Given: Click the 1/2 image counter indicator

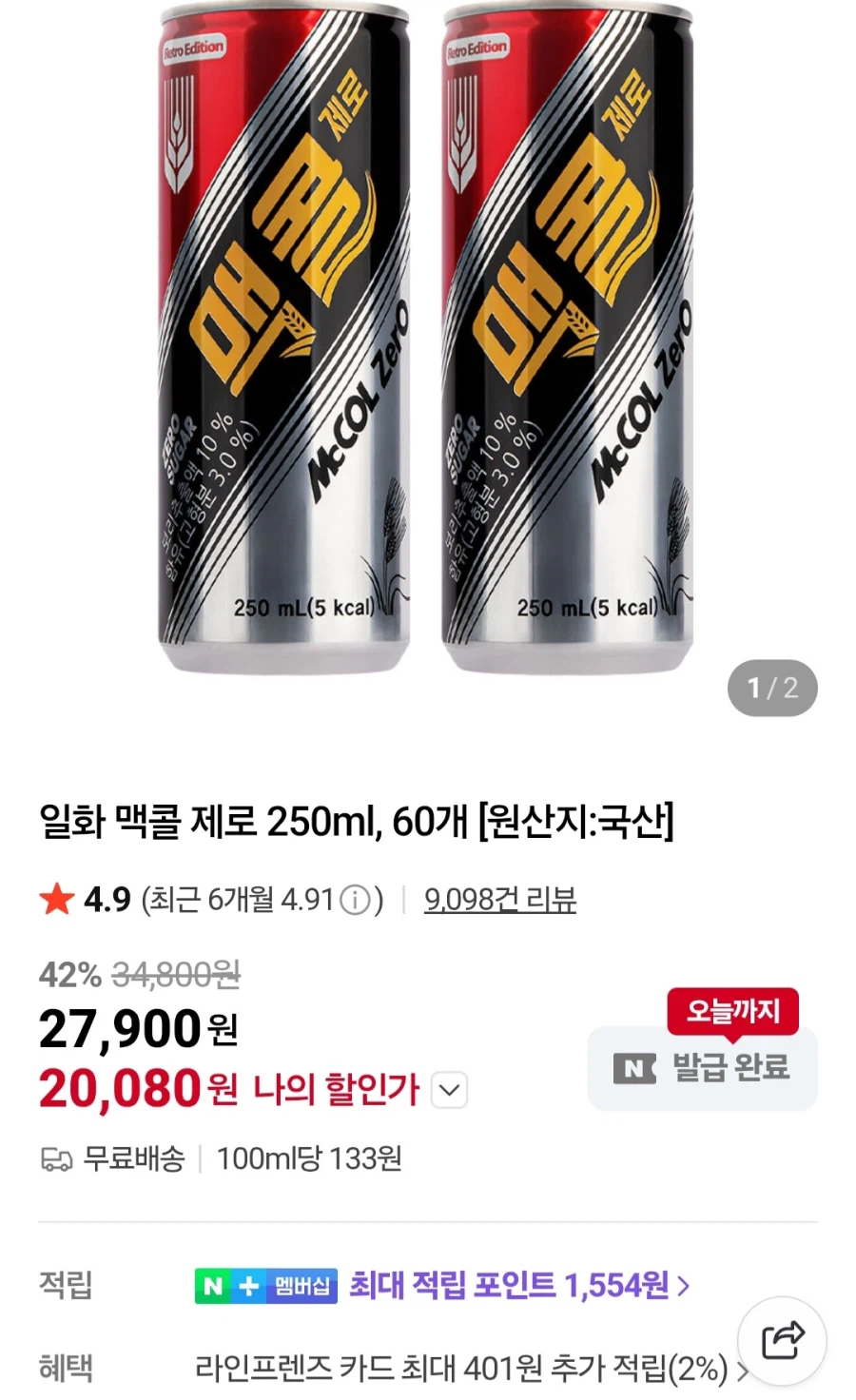Looking at the screenshot, I should click(770, 688).
